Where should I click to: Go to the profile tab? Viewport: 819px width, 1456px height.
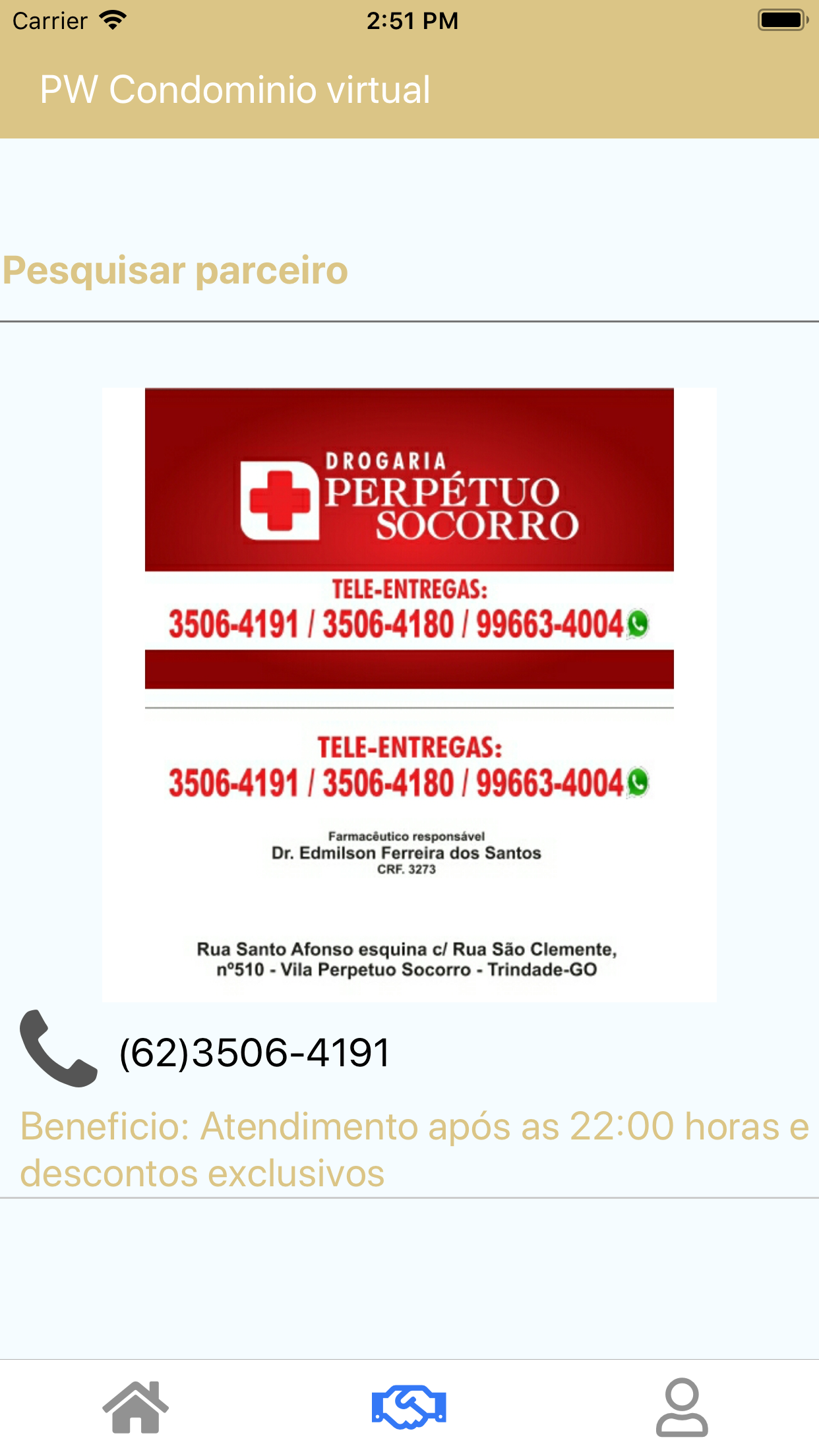tap(682, 1406)
